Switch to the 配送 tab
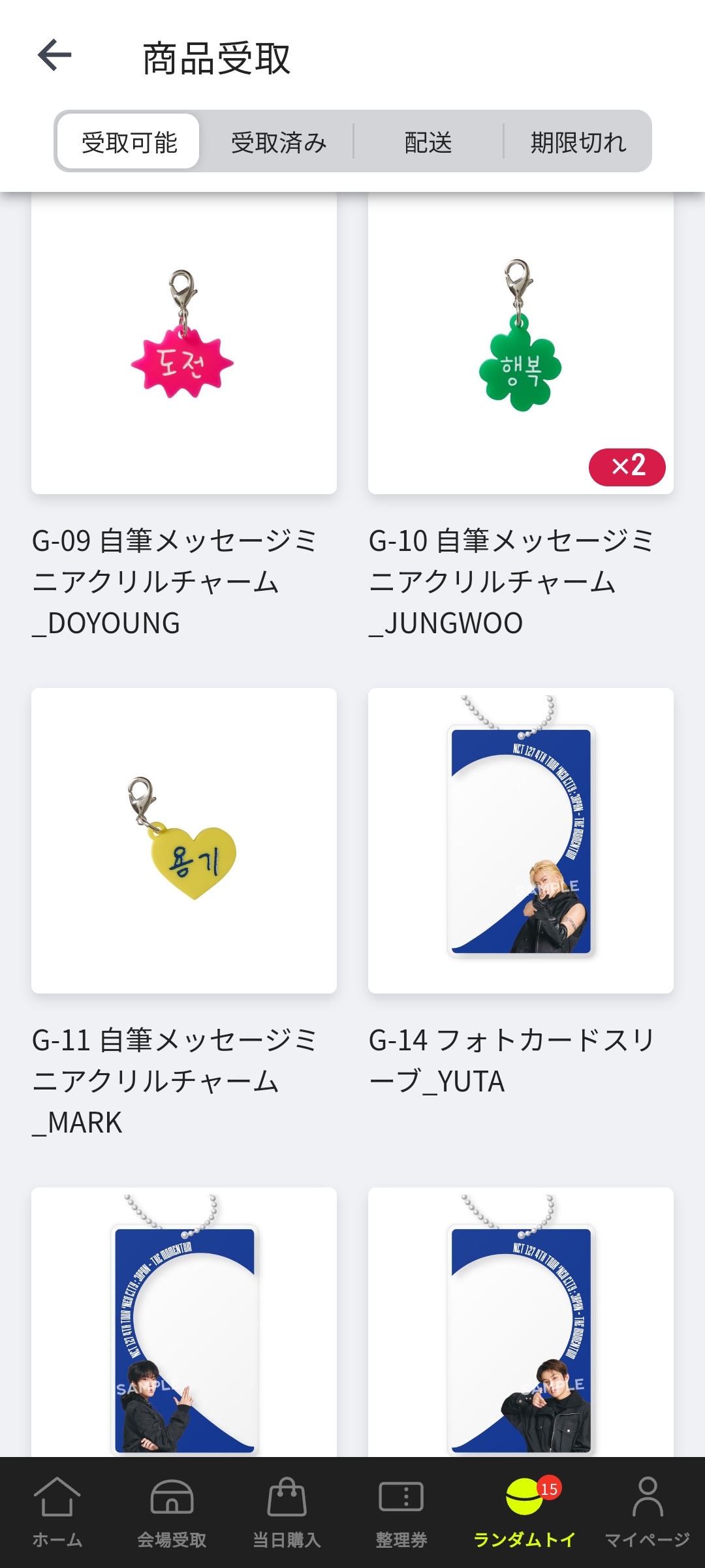The height and width of the screenshot is (1568, 705). click(428, 142)
